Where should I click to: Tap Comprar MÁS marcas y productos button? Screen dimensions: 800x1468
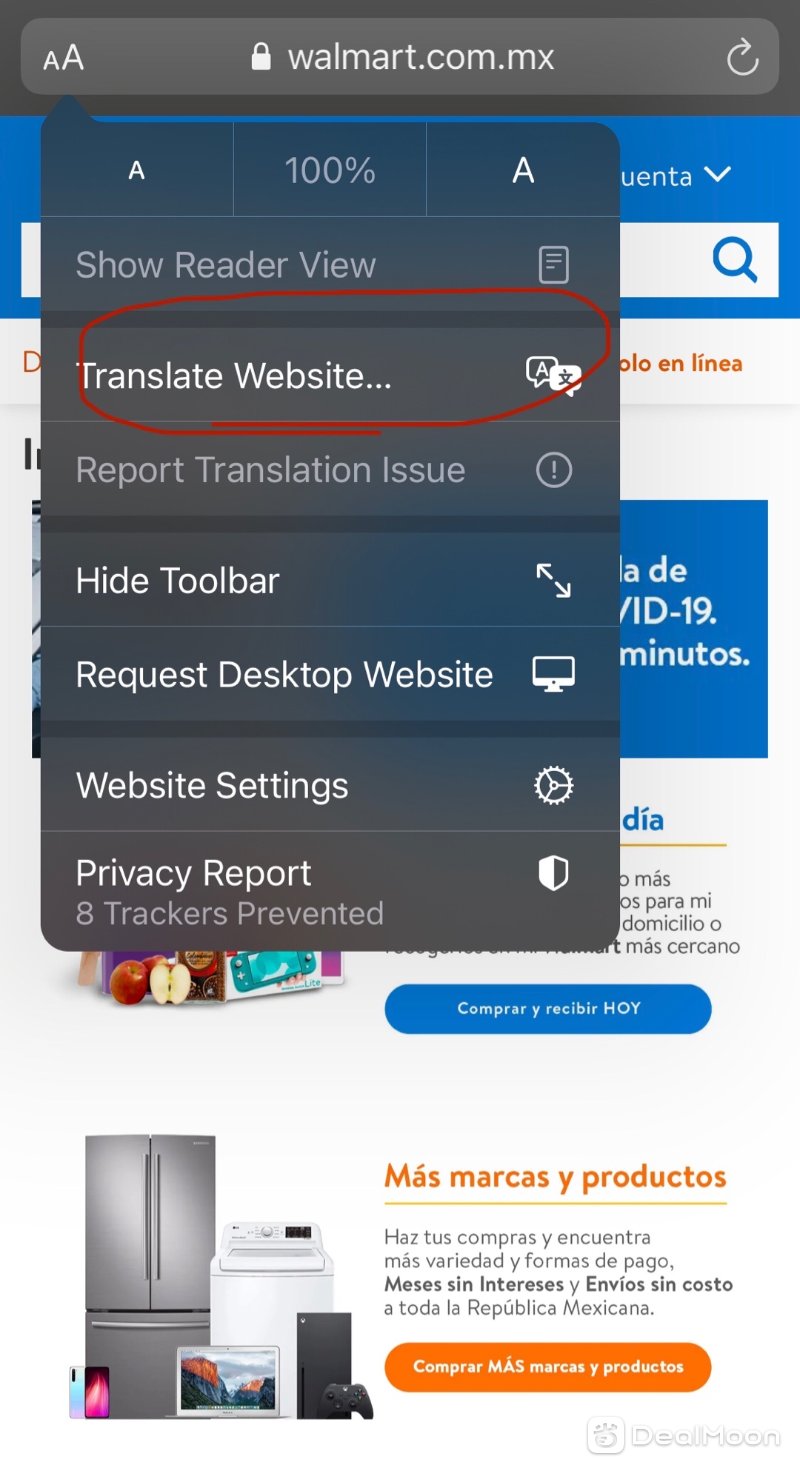(548, 1366)
